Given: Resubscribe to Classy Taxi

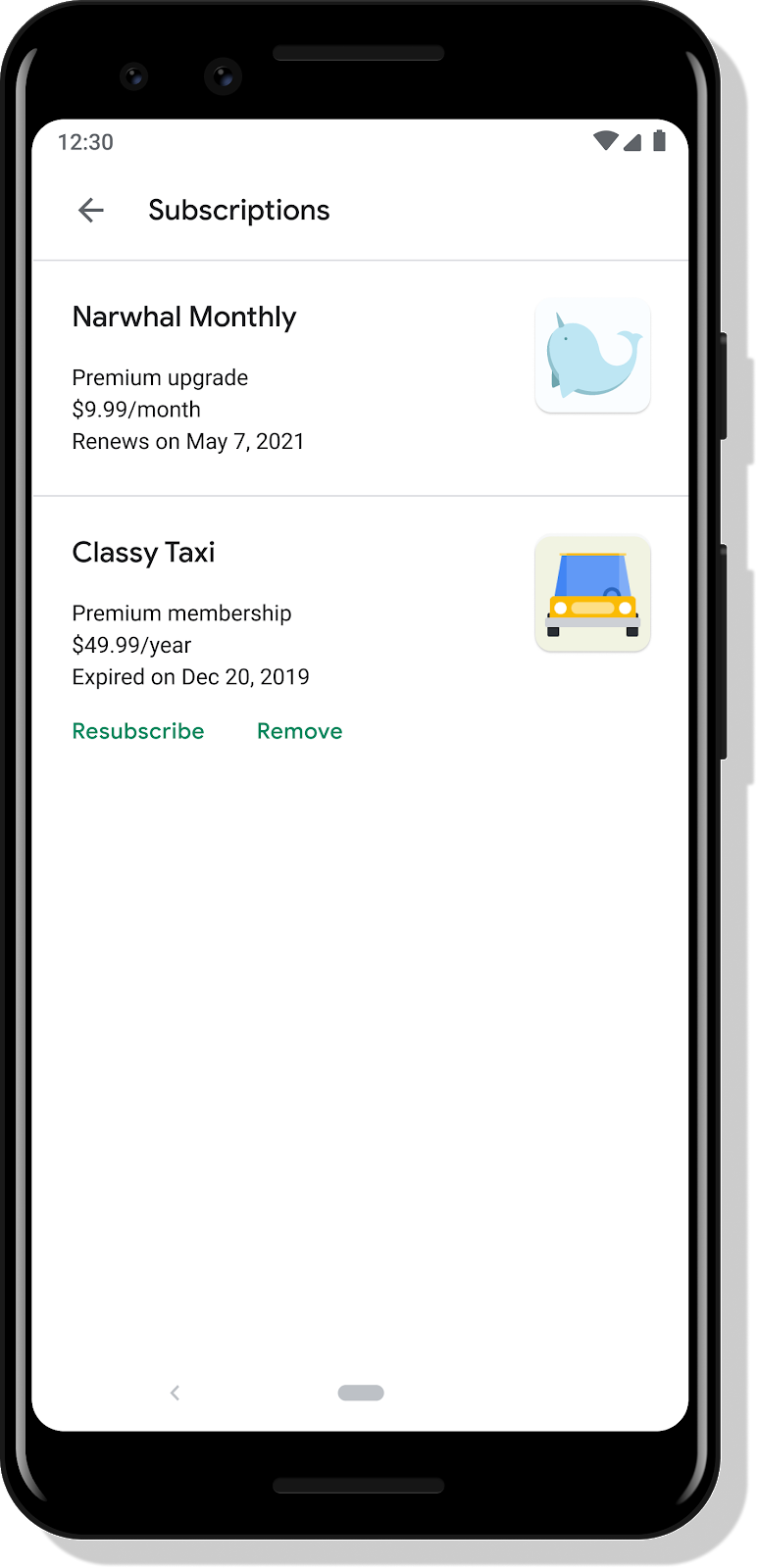Looking at the screenshot, I should tap(138, 731).
